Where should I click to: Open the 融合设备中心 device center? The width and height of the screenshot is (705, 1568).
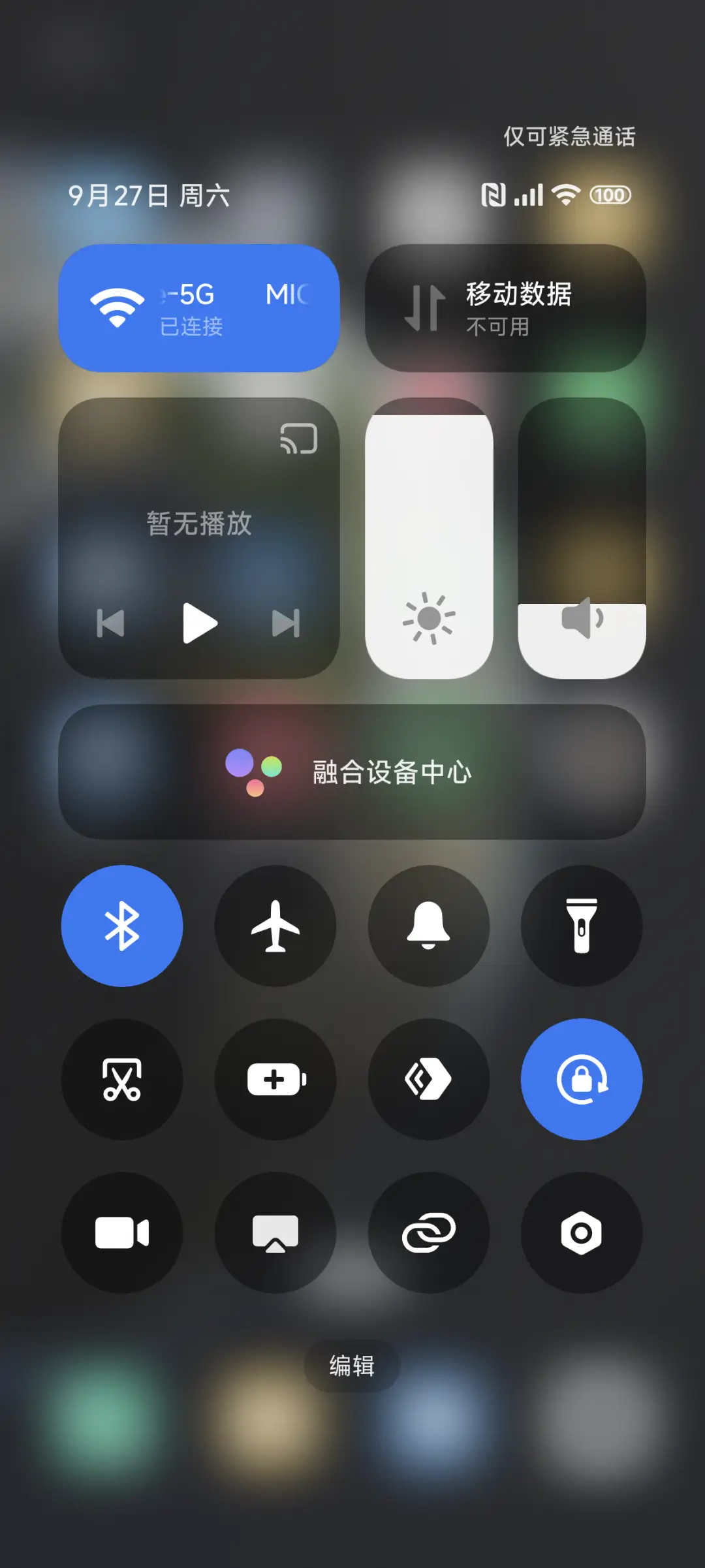pos(352,772)
